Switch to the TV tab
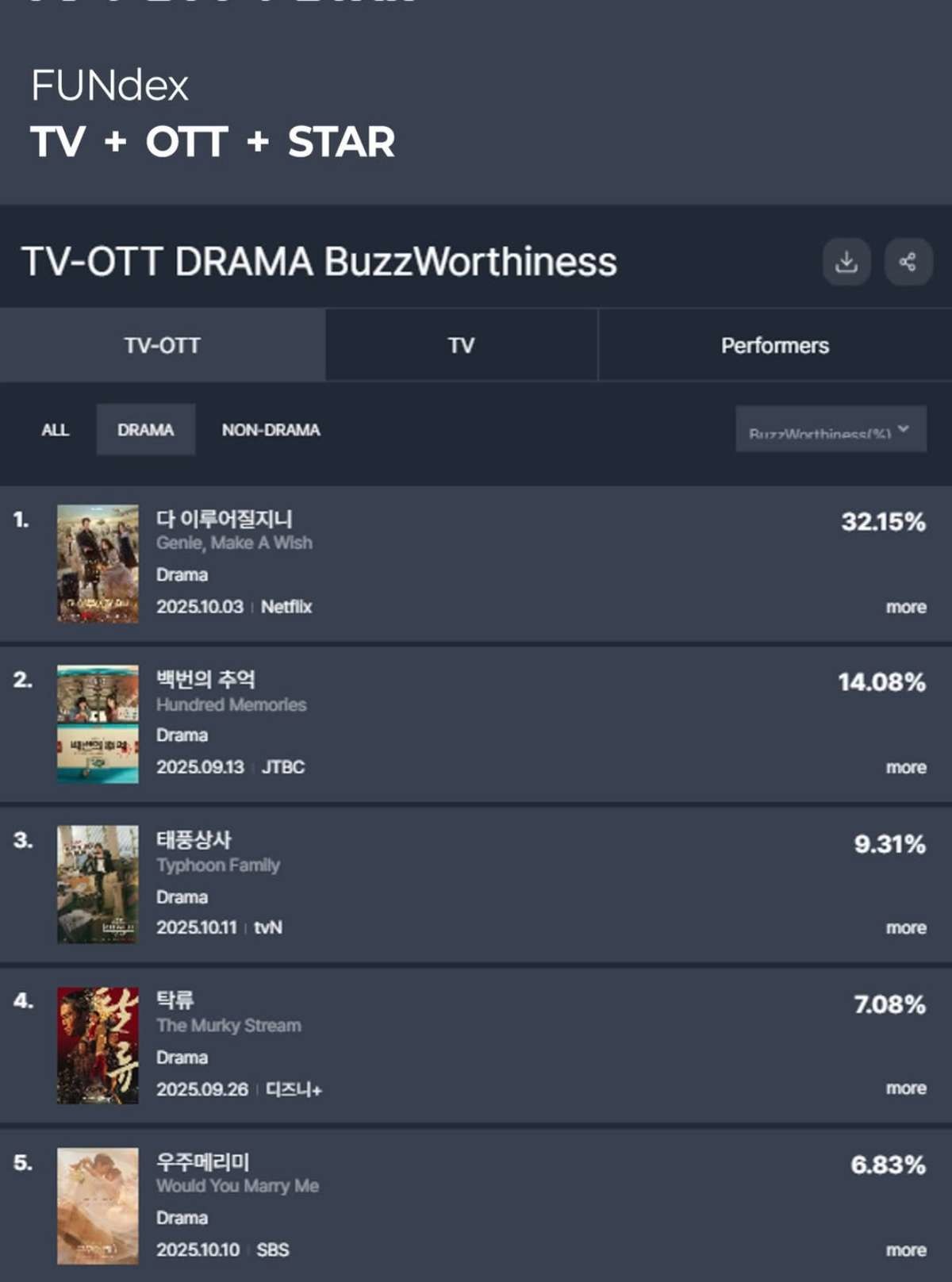 pos(461,346)
